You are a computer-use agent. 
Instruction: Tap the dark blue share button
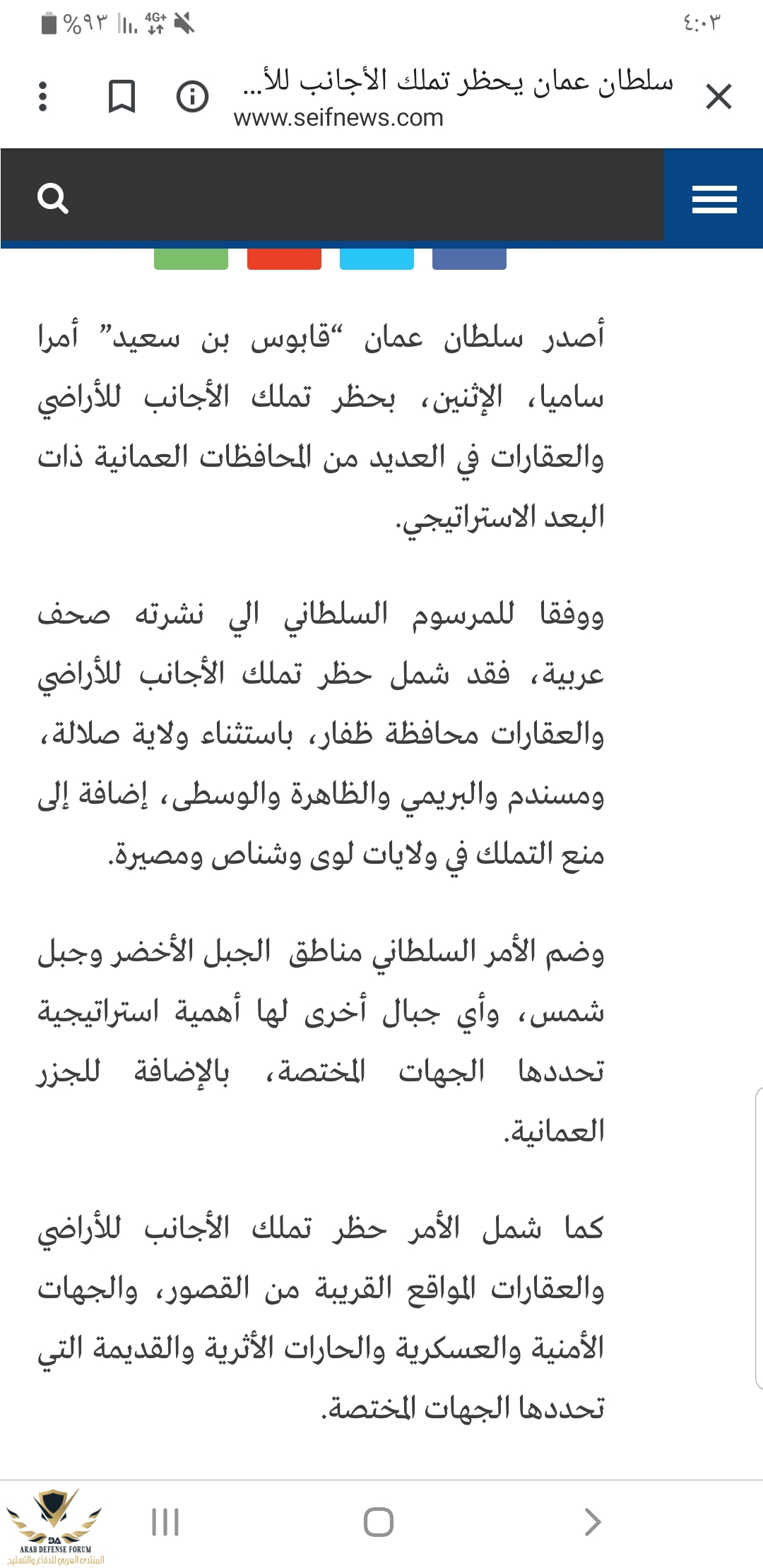click(x=469, y=259)
